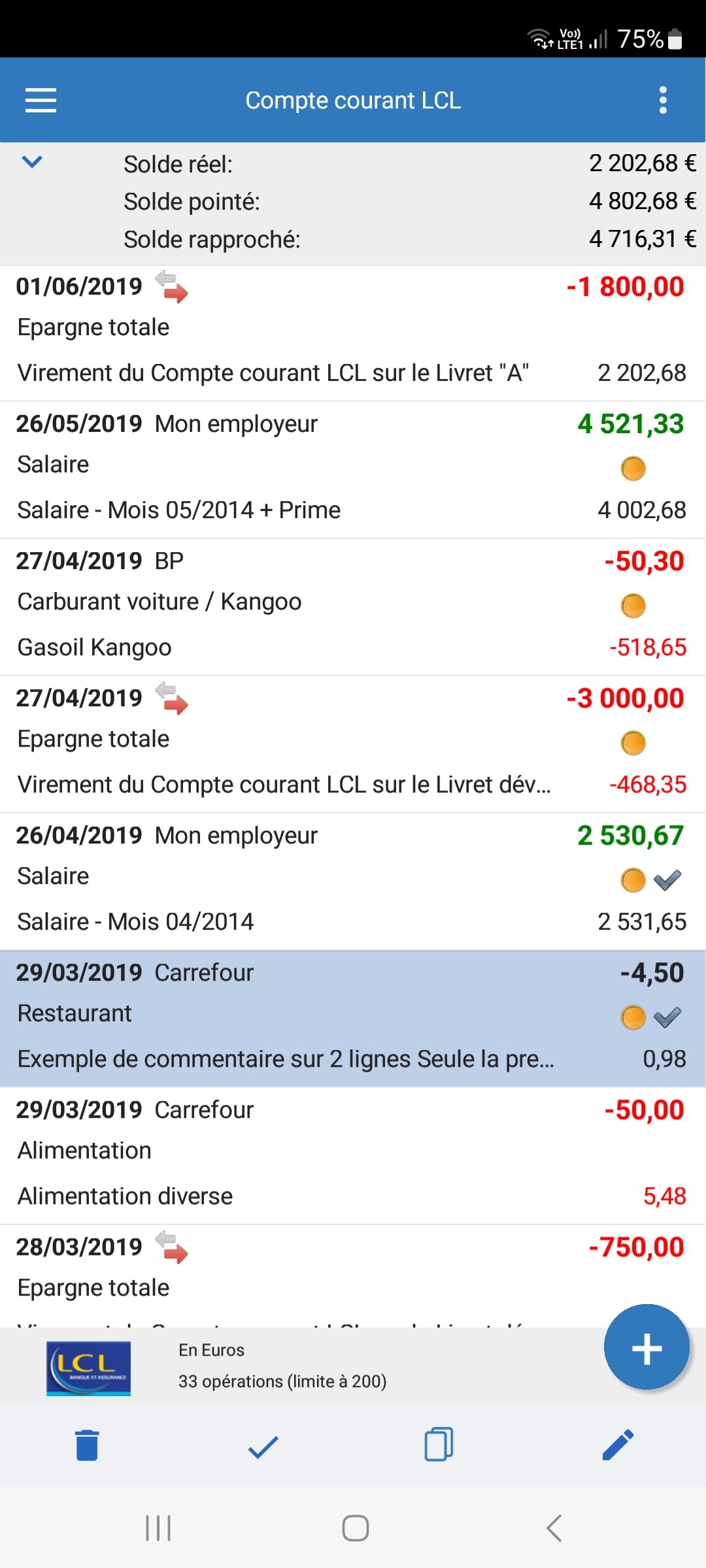The width and height of the screenshot is (706, 1568).
Task: Mark selected operation as checked
Action: (x=263, y=1446)
